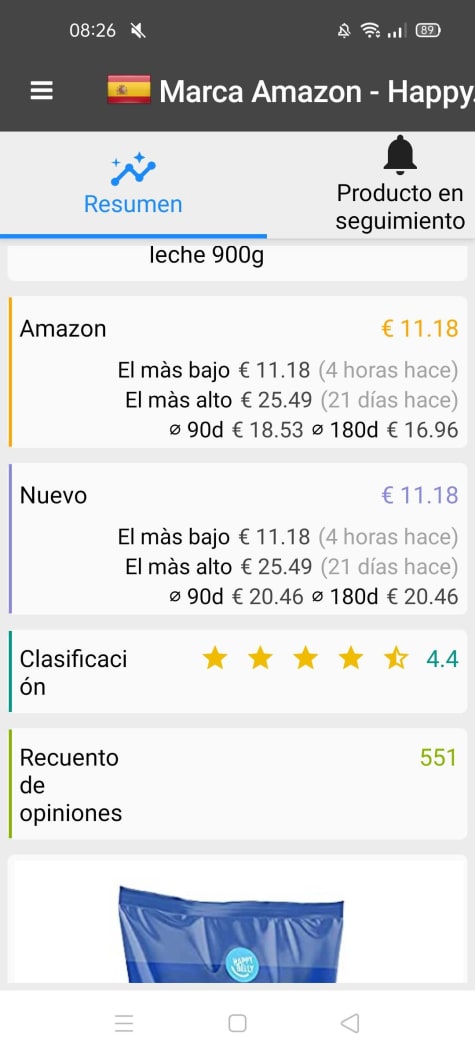This screenshot has height=1056, width=475.
Task: Go back with the system back button
Action: 350,1023
